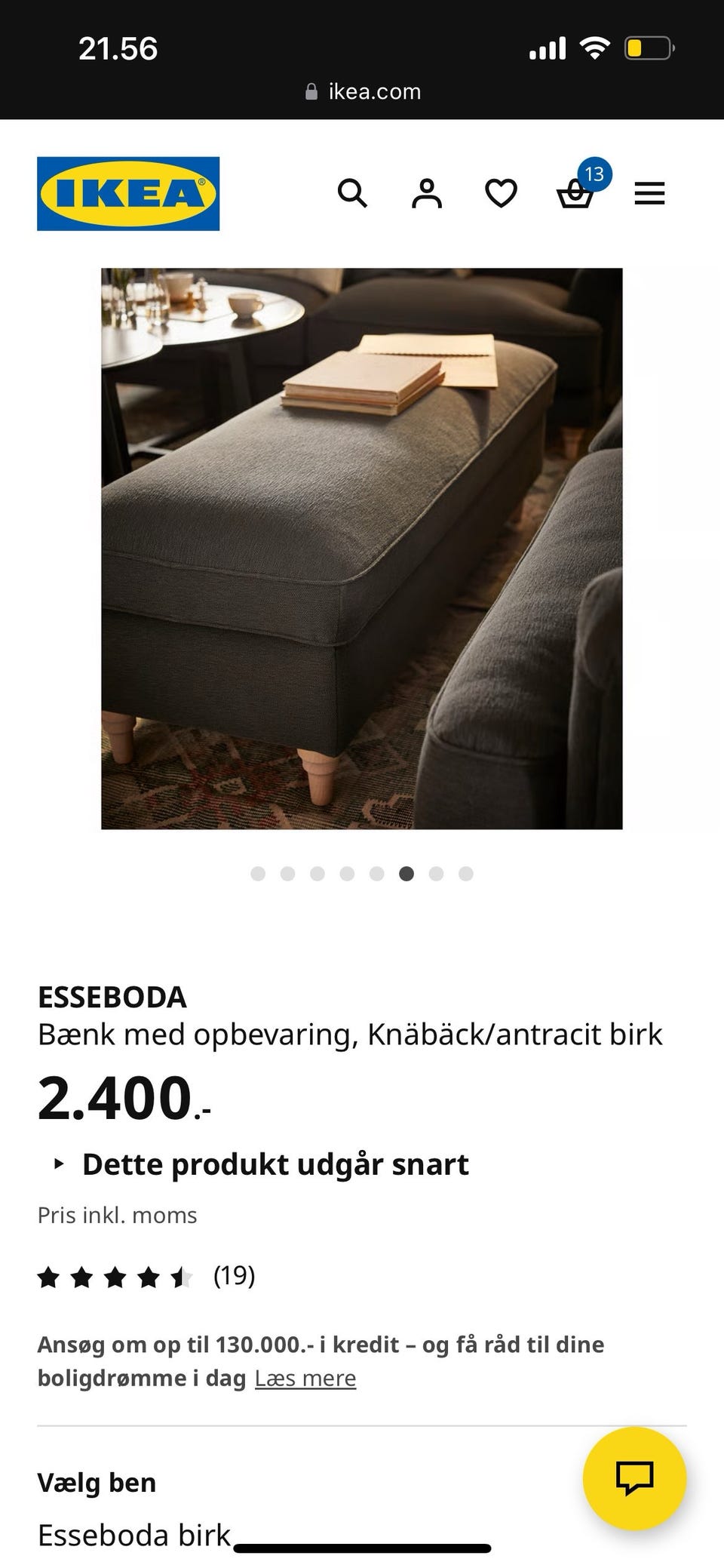724x1568 pixels.
Task: Click the four-and-half star rating
Action: tap(113, 1275)
